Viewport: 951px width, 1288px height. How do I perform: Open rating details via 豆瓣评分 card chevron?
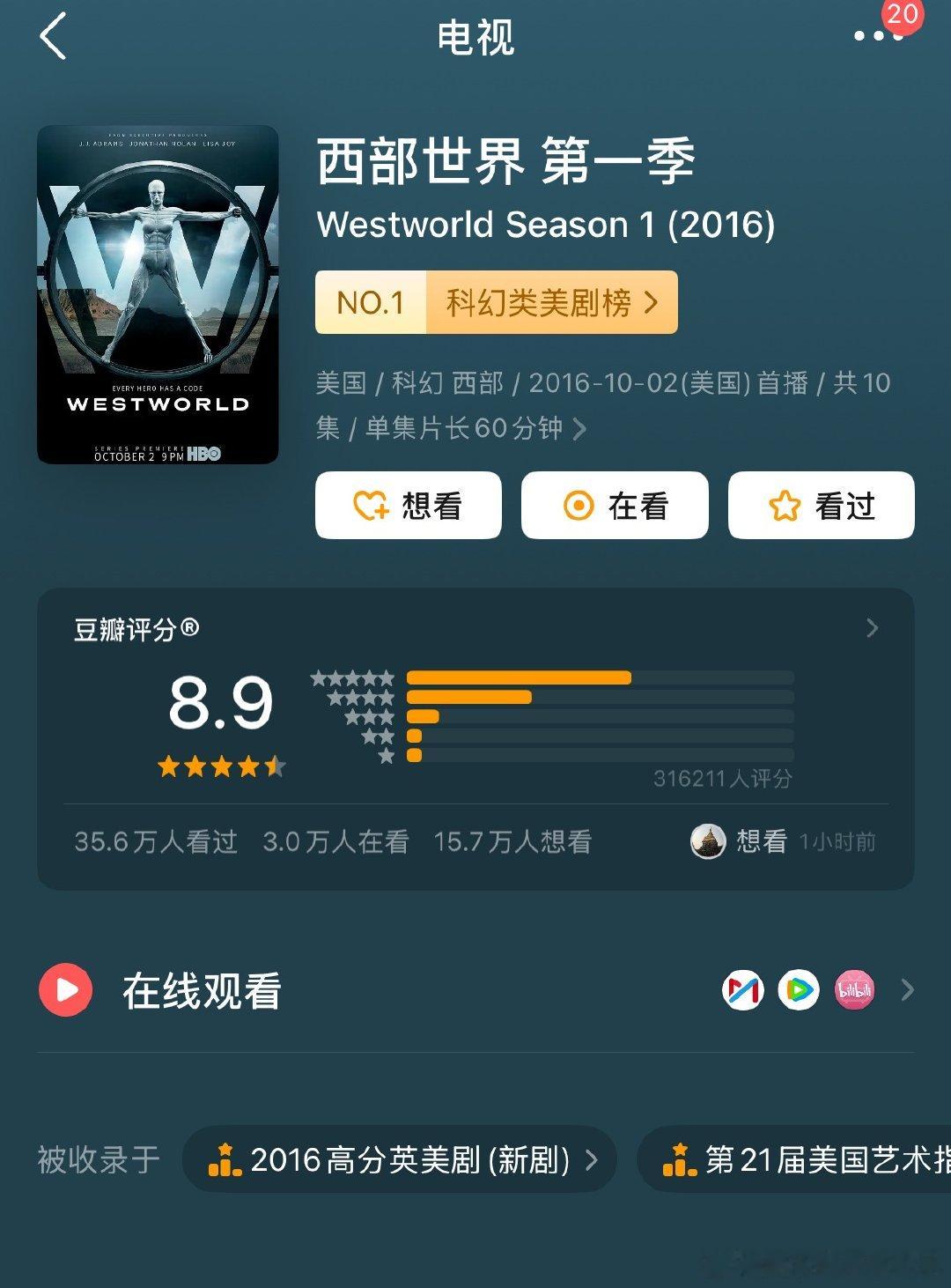(x=872, y=627)
